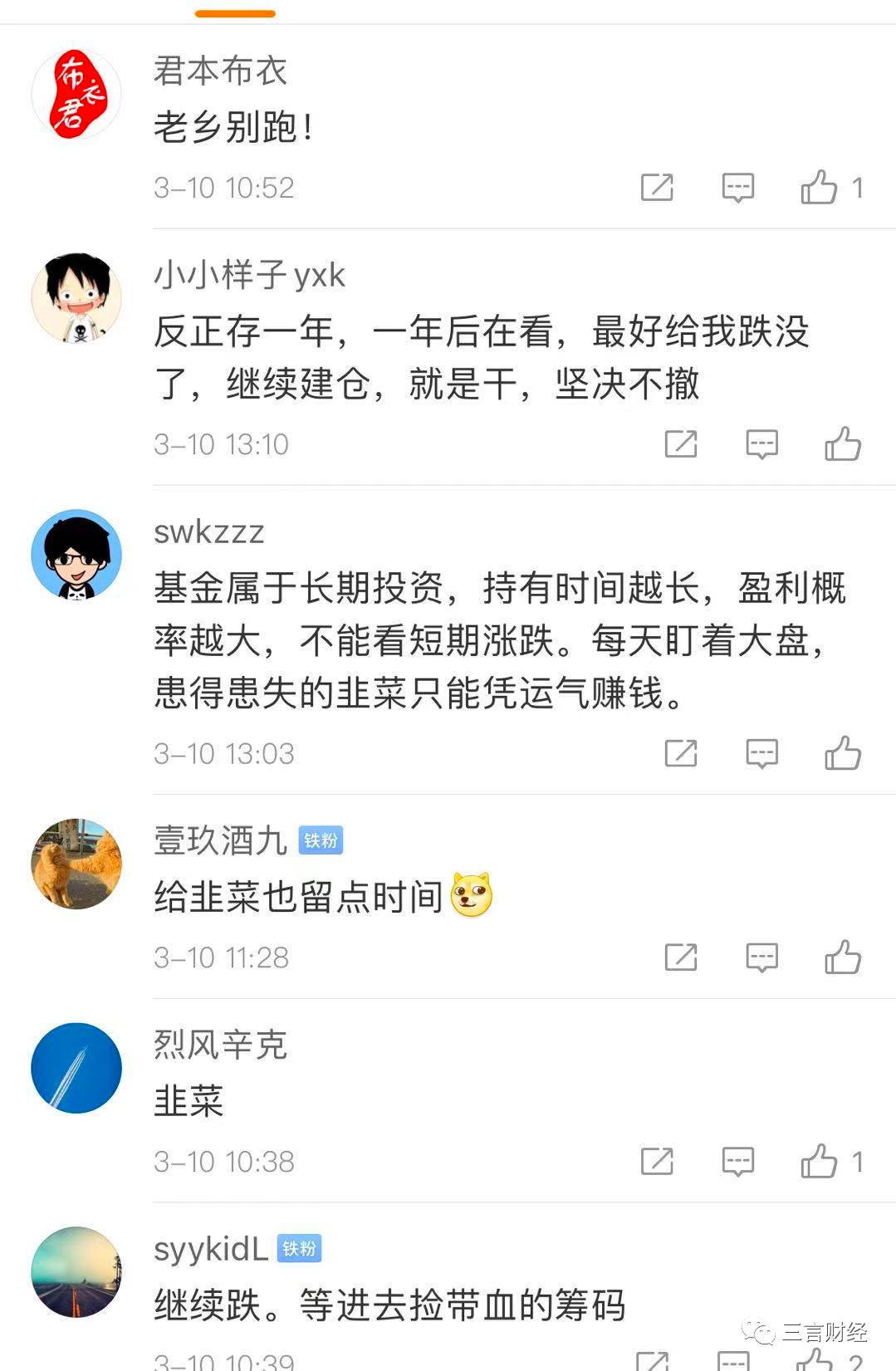Repost swkzzz's comment
This screenshot has width=896, height=1371.
point(681,753)
